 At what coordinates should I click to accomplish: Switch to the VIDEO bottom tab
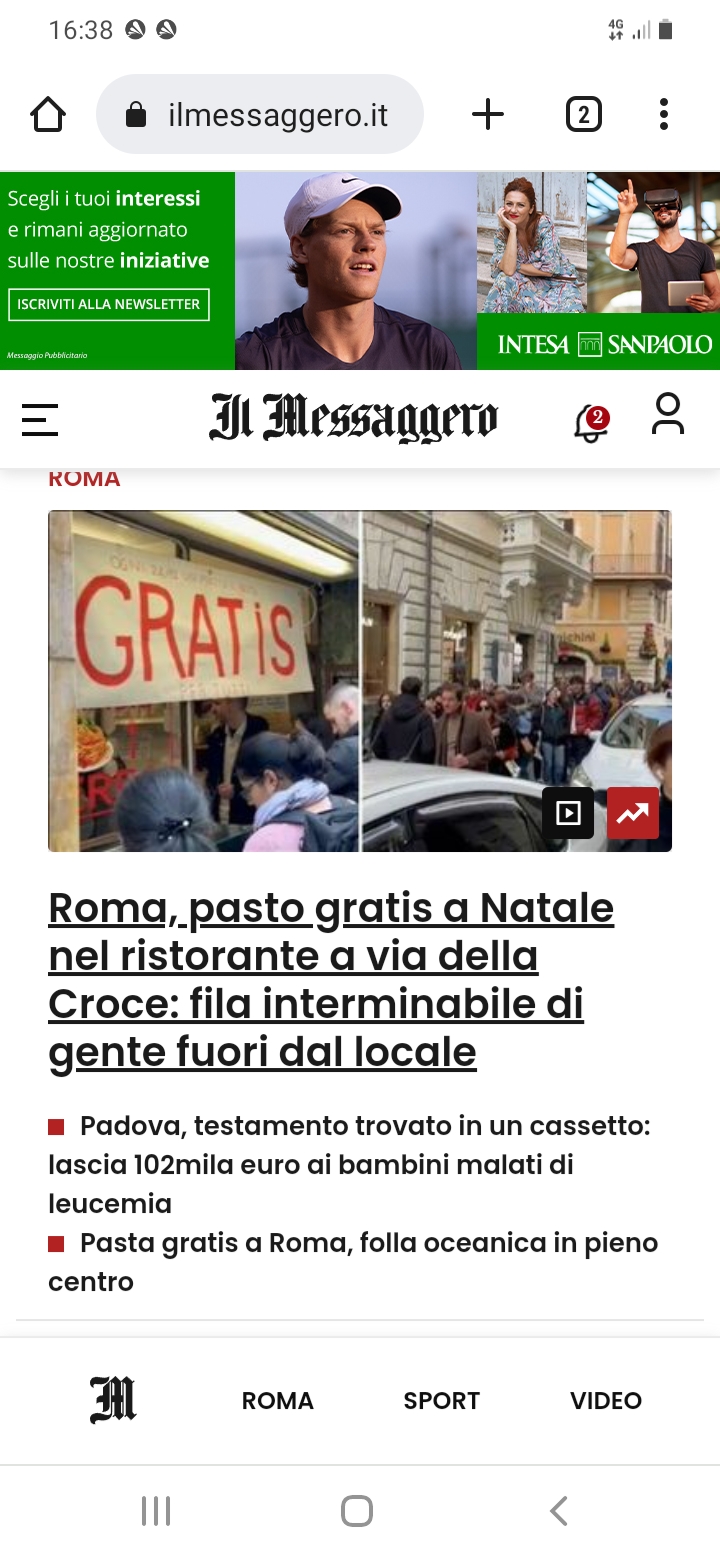(x=605, y=1401)
